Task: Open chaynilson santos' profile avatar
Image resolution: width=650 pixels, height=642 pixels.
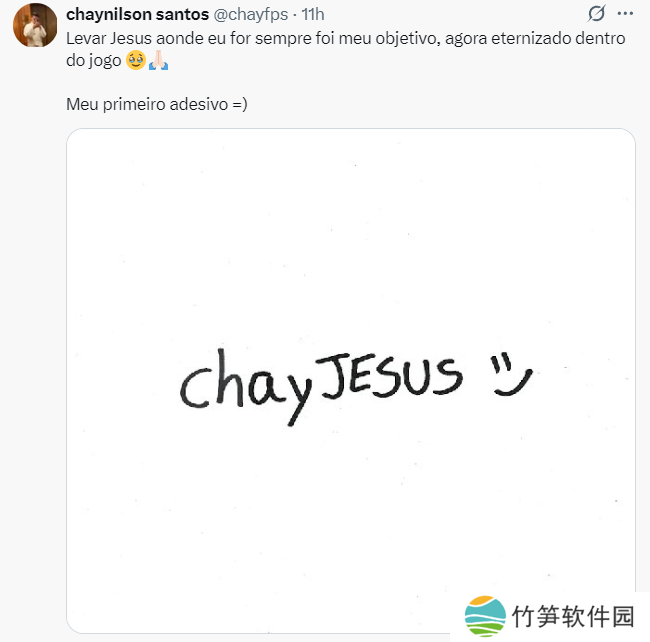Action: [x=34, y=25]
